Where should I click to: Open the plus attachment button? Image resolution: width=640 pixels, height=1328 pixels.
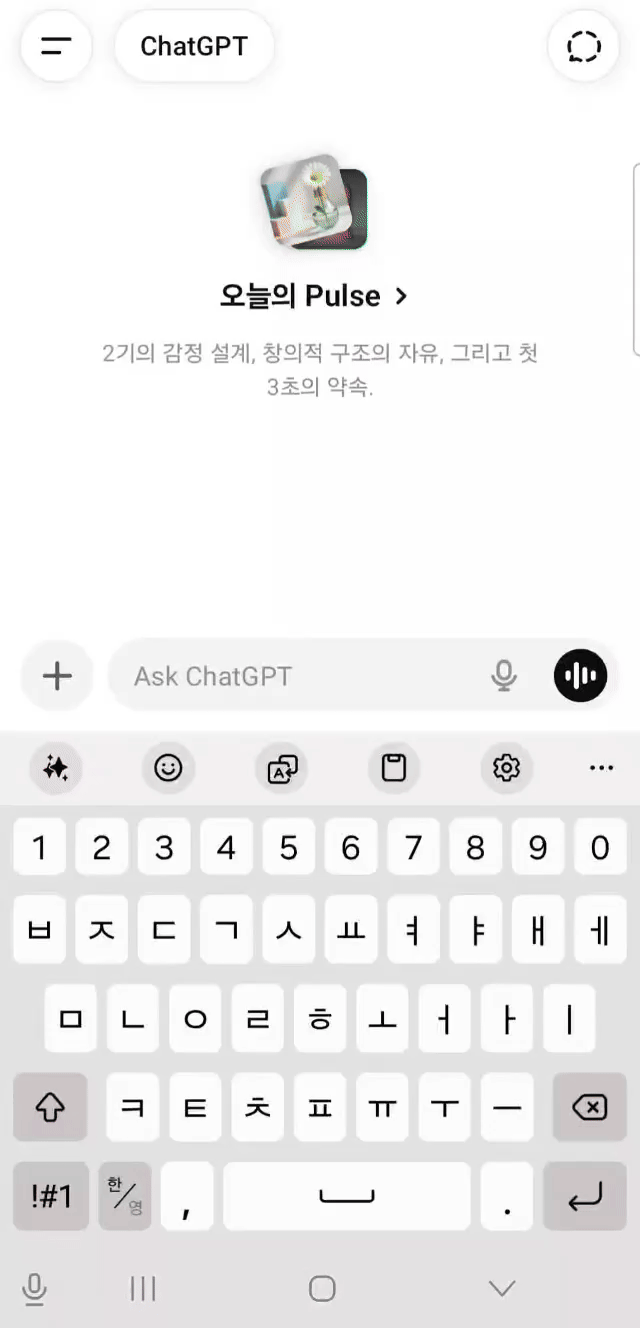click(57, 676)
